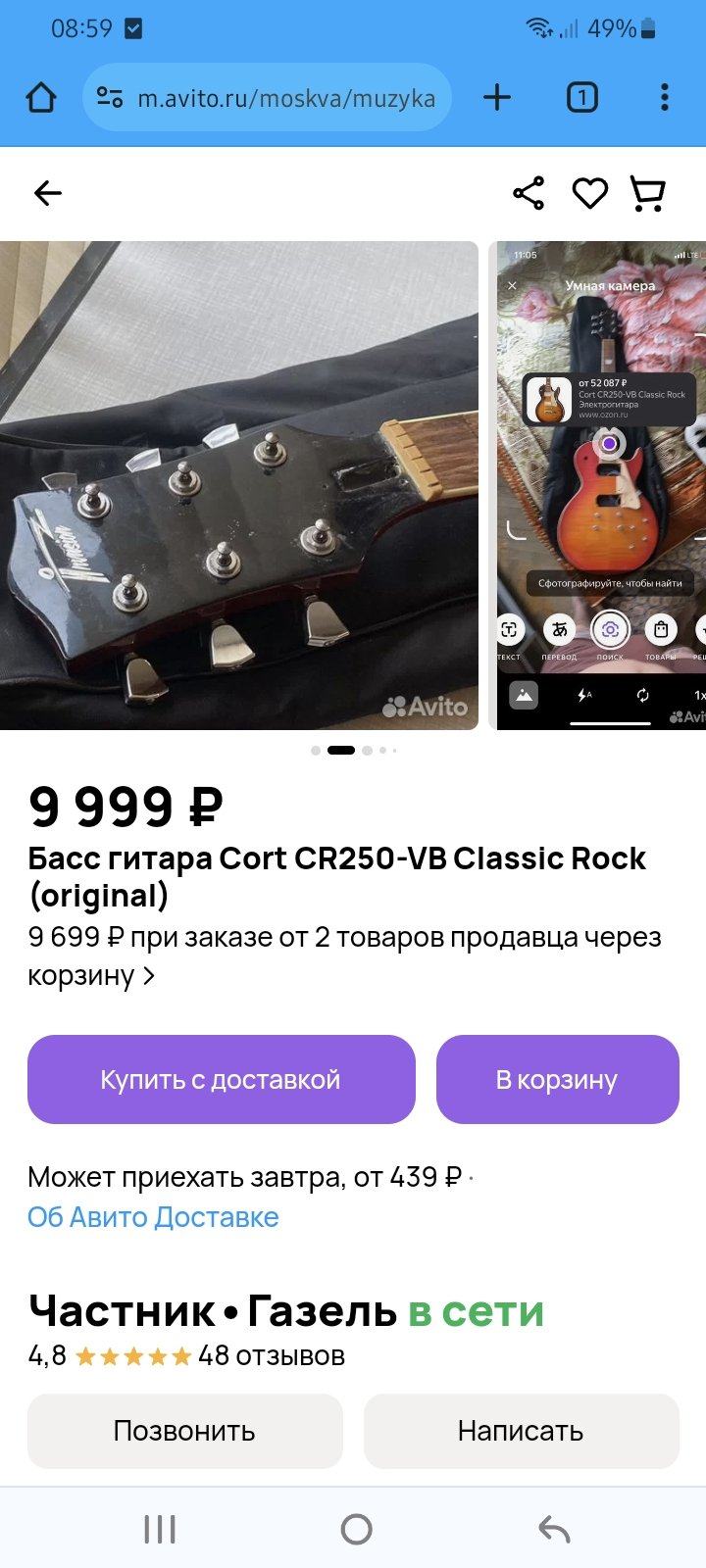Viewport: 706px width, 1568px height.
Task: Open the "Об Авито Доставке" link
Action: pos(153,1217)
